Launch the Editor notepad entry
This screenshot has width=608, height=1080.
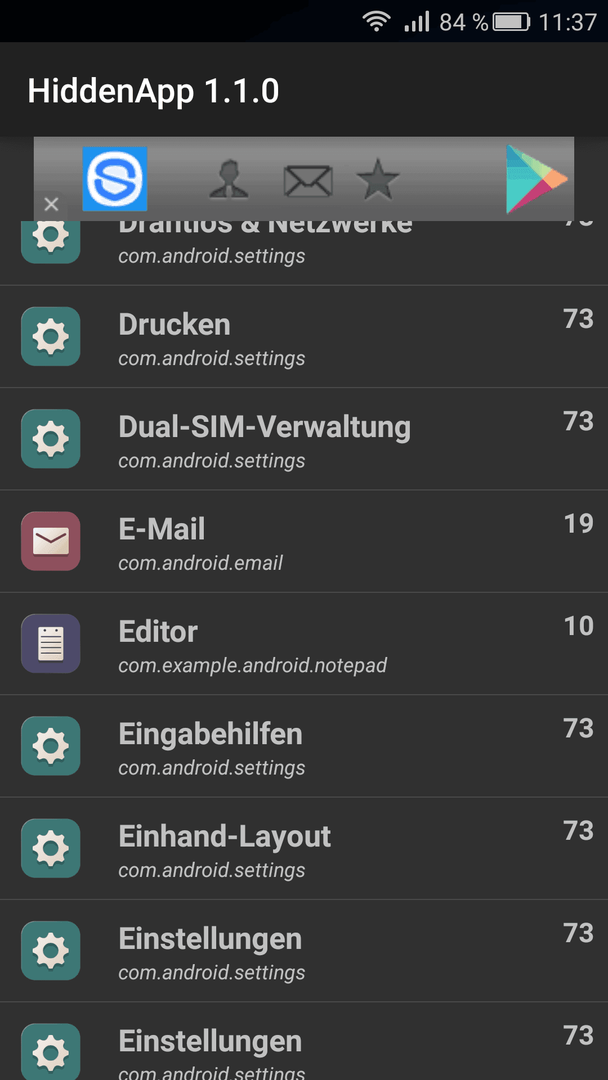(304, 644)
